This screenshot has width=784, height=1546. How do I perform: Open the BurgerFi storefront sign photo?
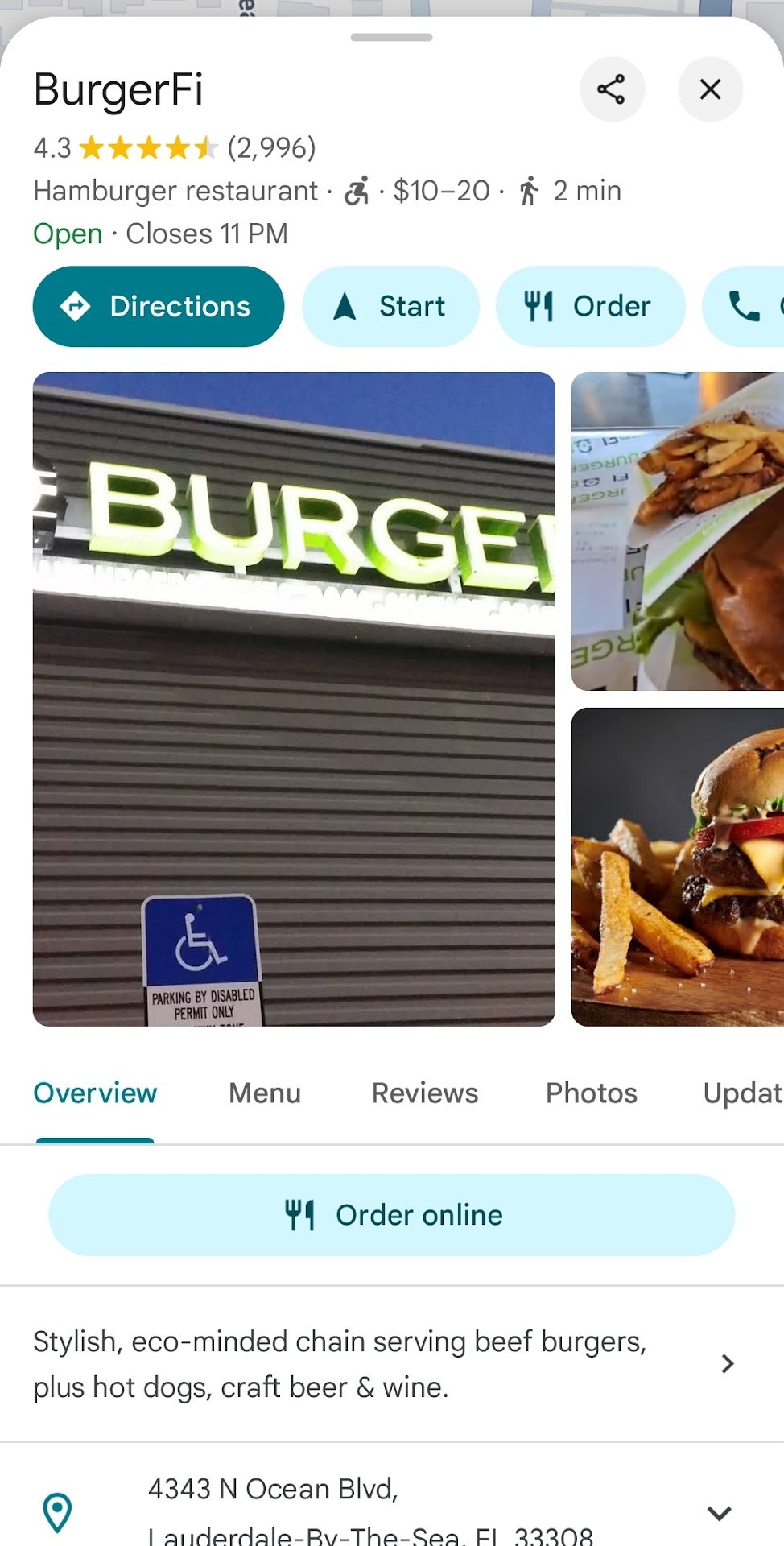click(x=294, y=699)
